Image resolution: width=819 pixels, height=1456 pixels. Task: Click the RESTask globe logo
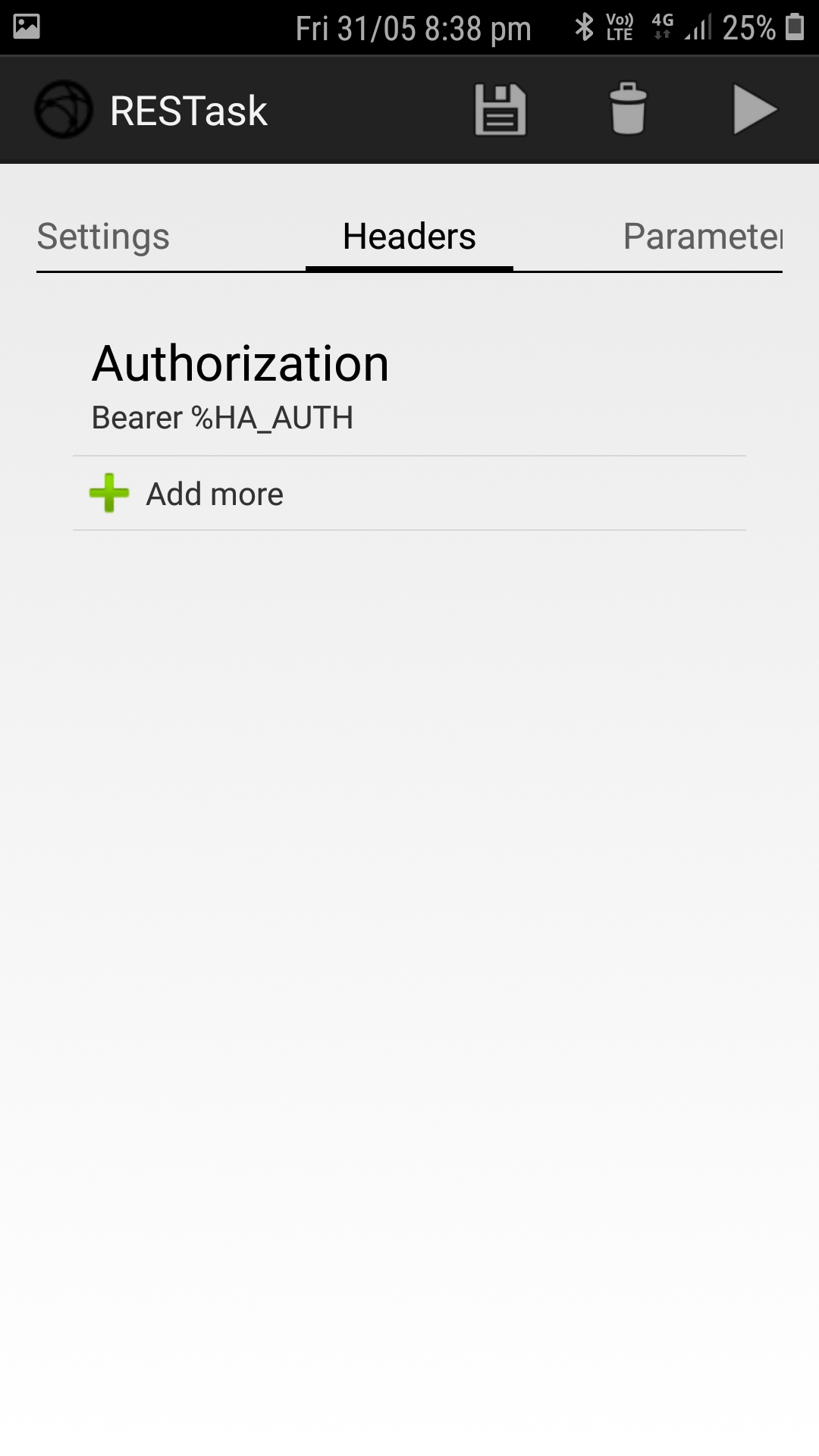64,109
